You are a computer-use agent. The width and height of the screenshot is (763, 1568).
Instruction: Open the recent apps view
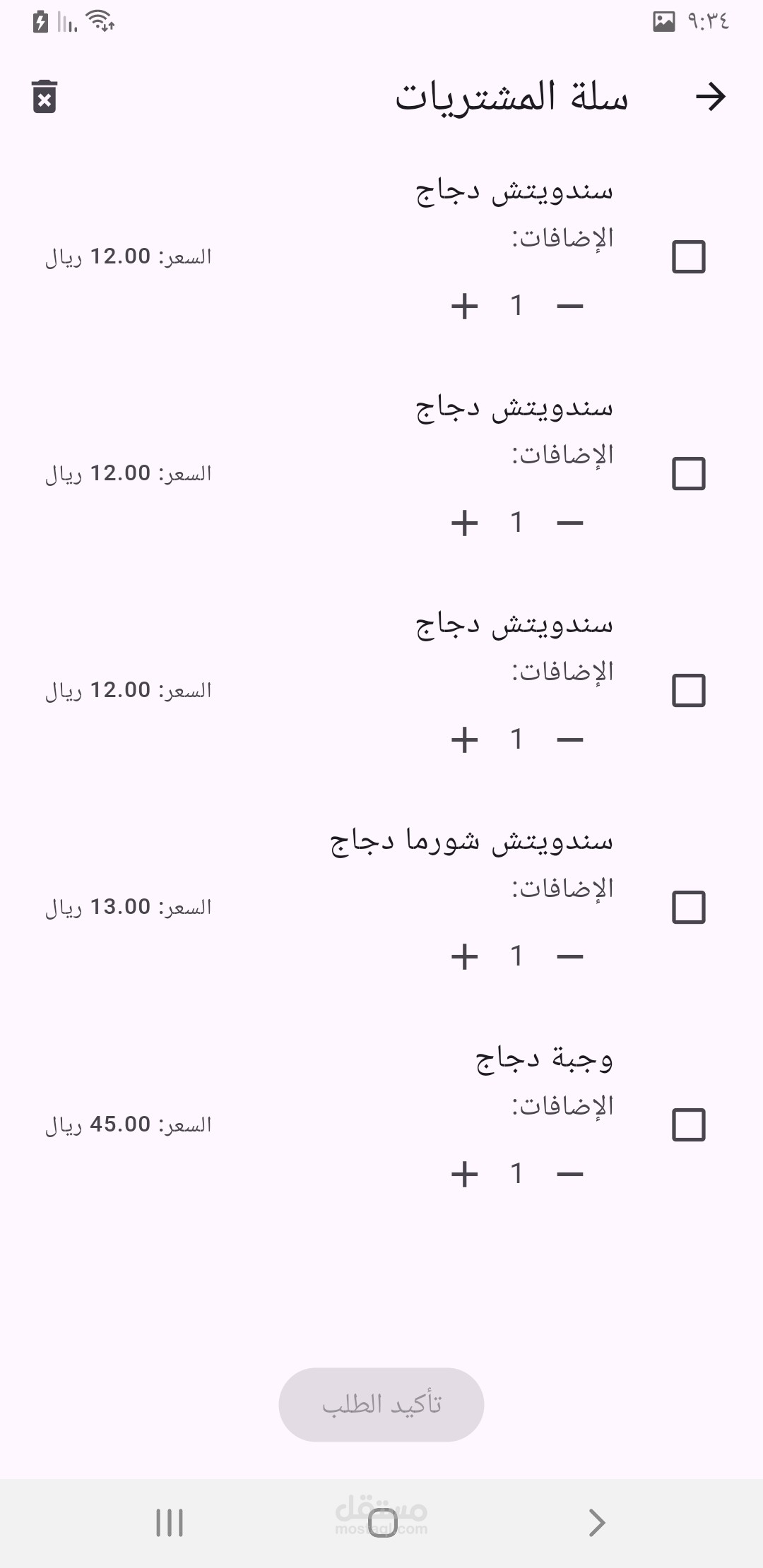click(x=170, y=1522)
